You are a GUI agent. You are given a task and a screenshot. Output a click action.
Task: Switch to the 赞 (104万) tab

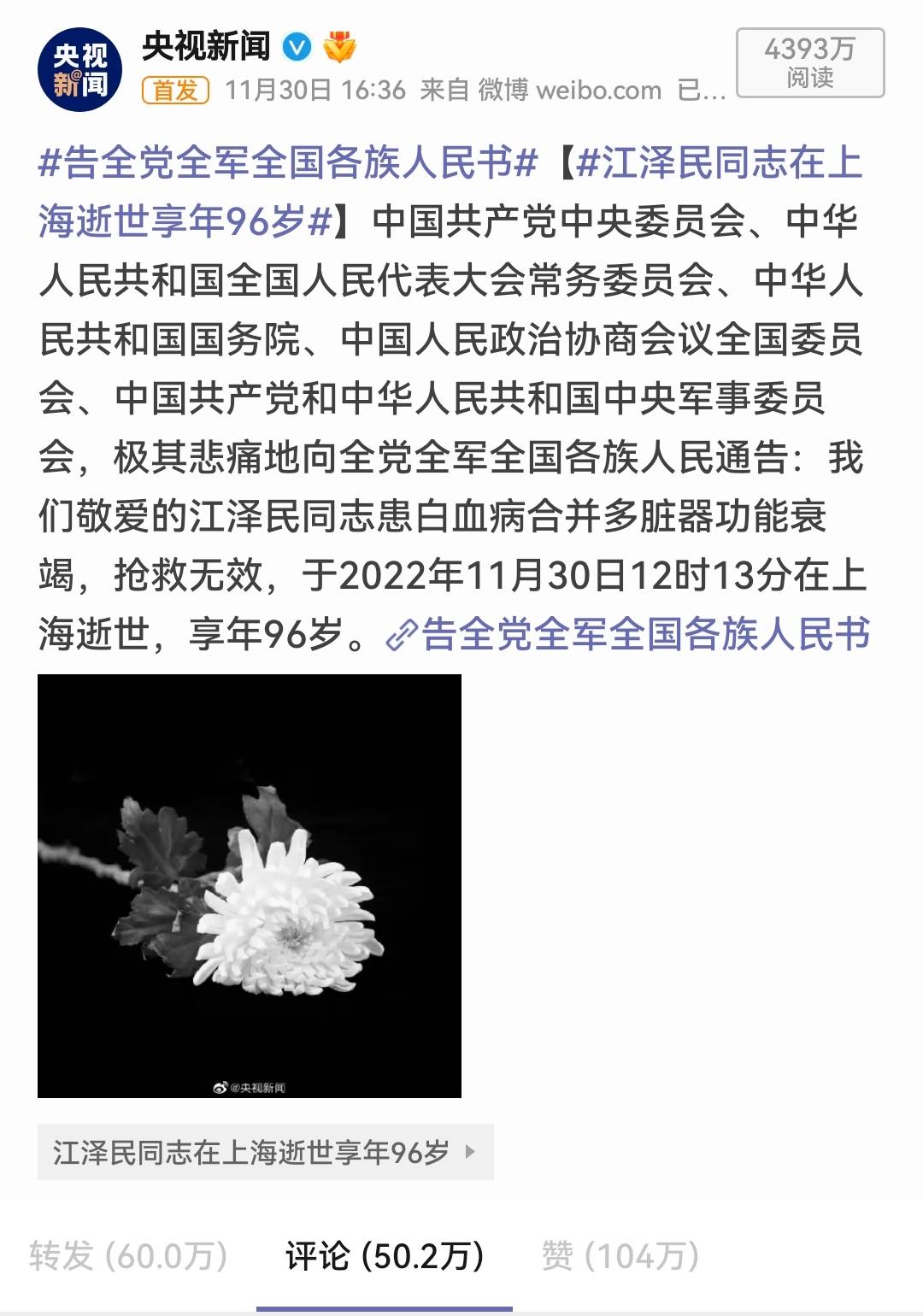point(620,1256)
